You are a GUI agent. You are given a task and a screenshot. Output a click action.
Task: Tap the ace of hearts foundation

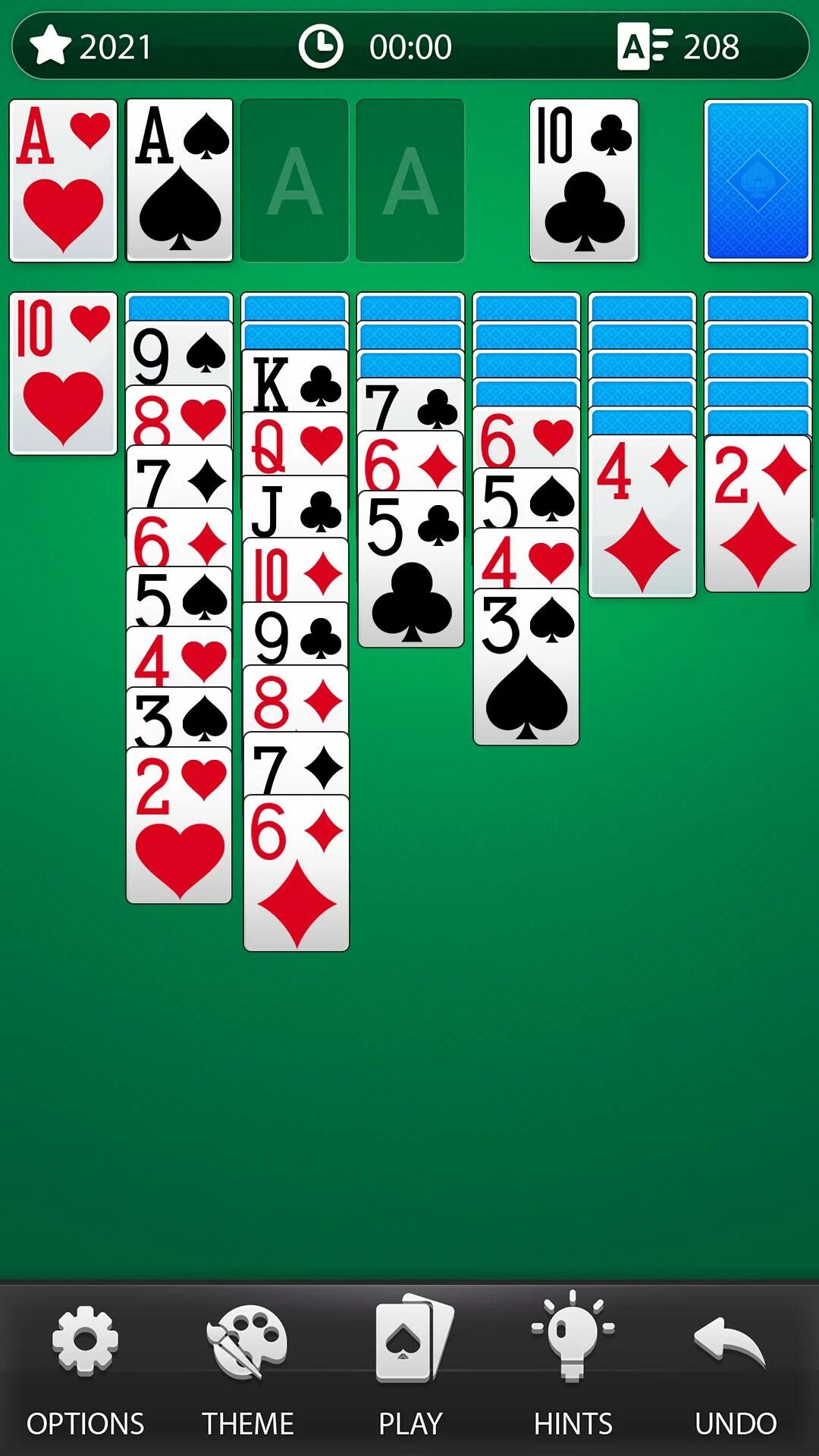pos(64,180)
